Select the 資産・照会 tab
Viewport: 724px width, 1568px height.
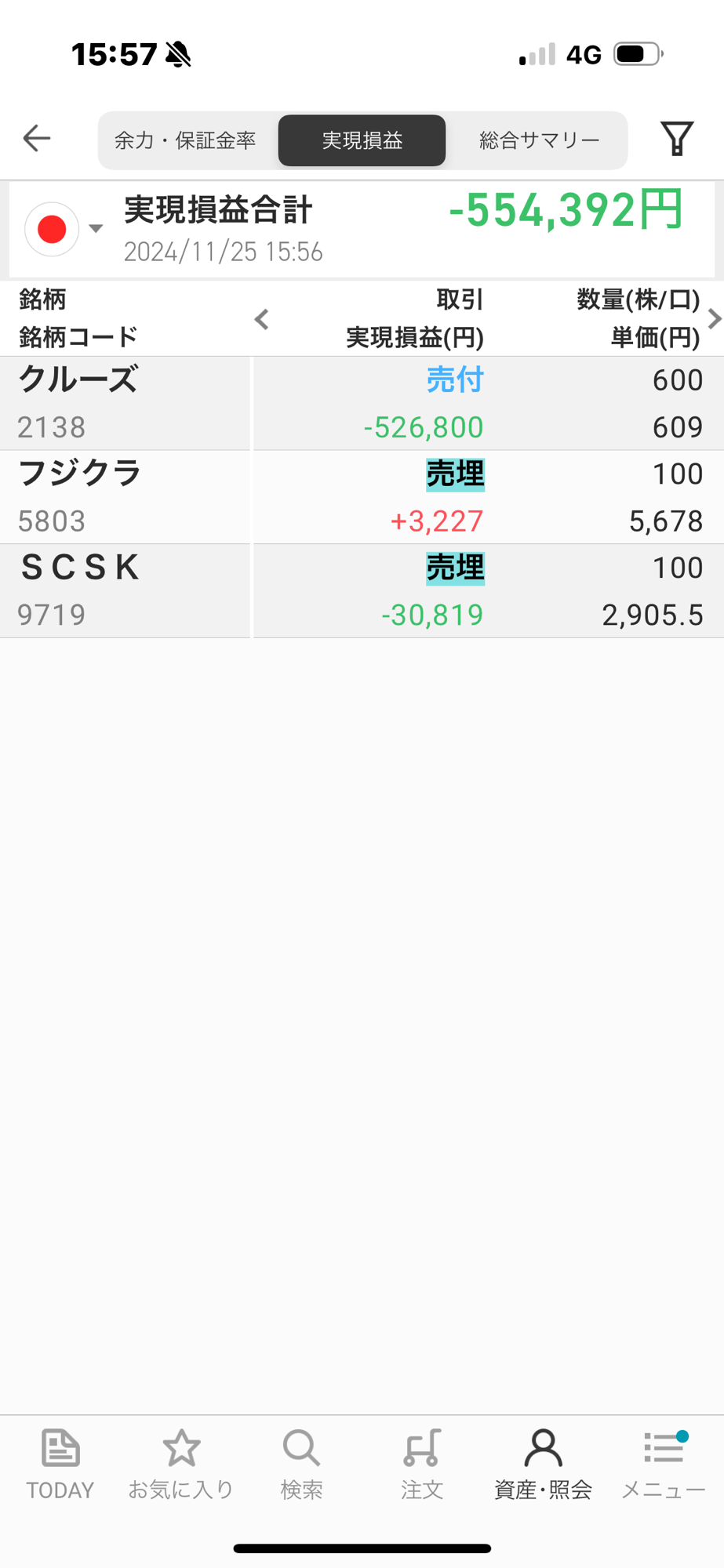coord(543,1463)
